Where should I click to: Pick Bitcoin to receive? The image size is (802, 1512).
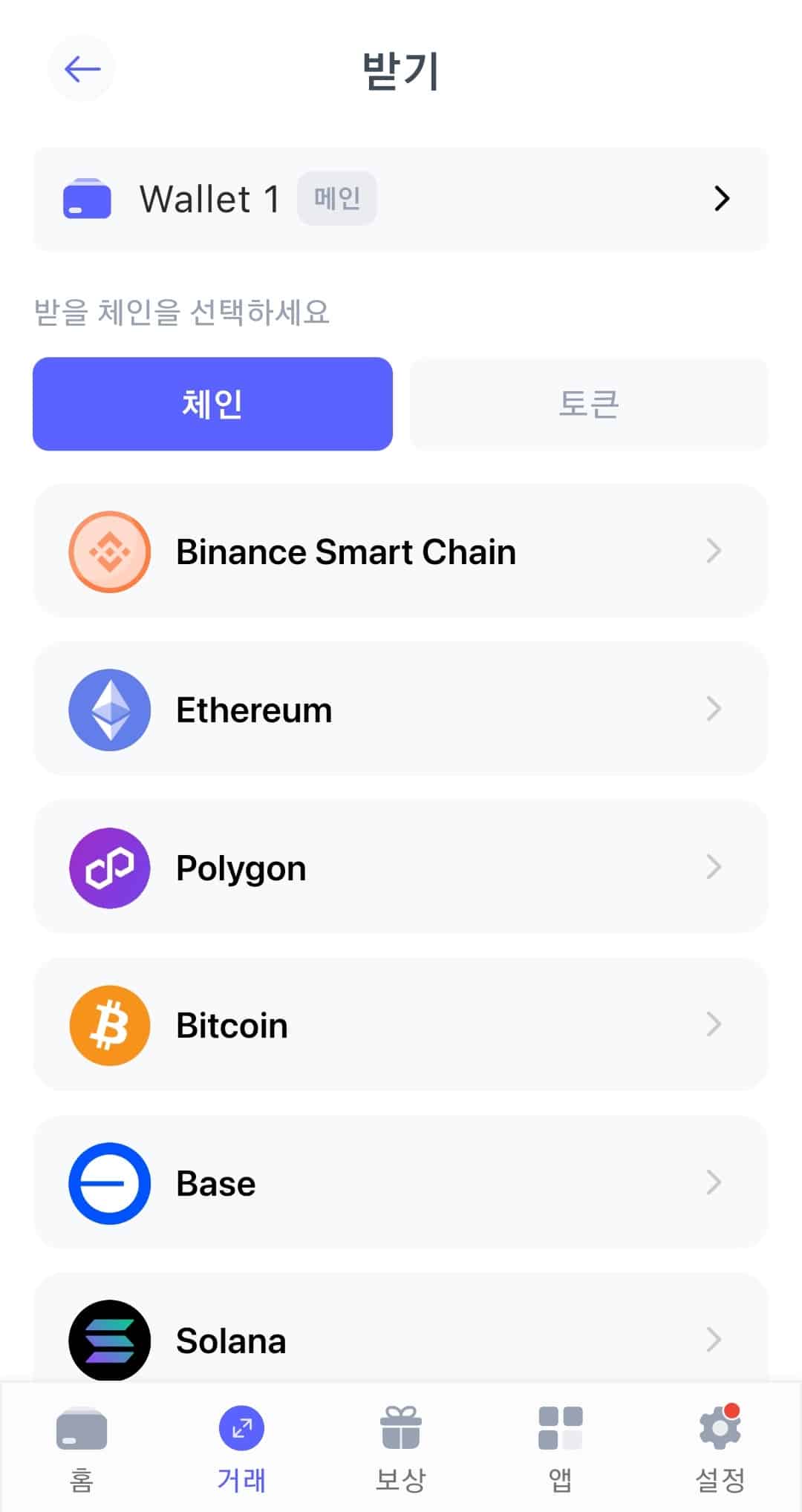tap(400, 1025)
